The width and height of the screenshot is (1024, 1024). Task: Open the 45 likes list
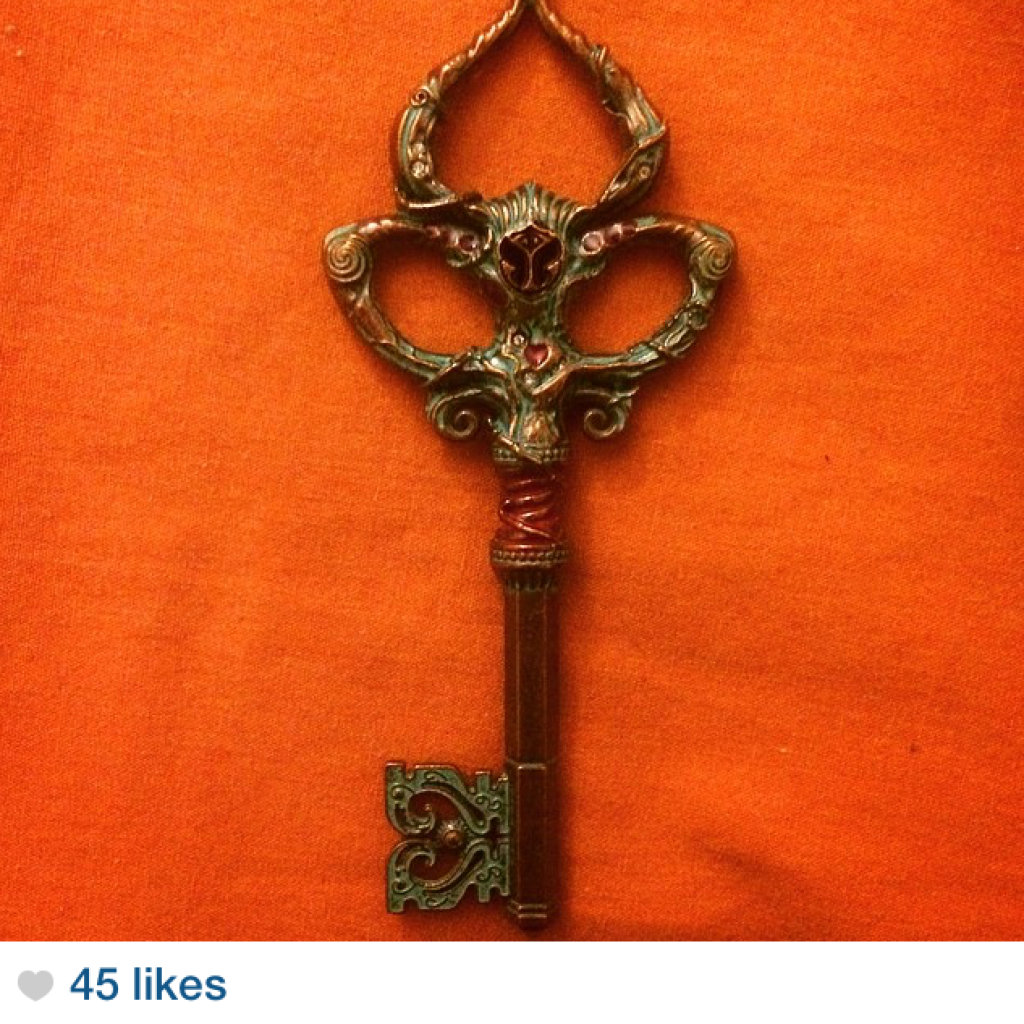coord(148,985)
